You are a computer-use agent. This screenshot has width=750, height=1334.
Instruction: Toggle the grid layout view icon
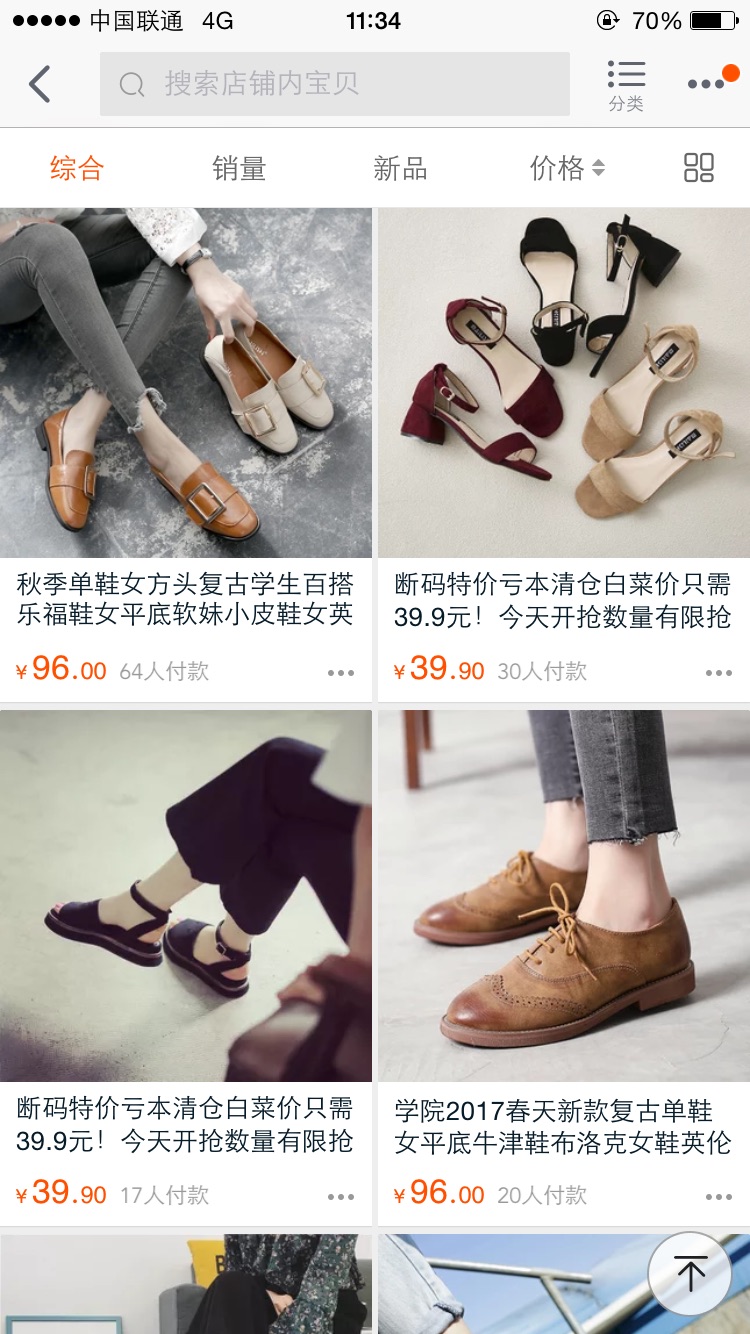pyautogui.click(x=698, y=168)
